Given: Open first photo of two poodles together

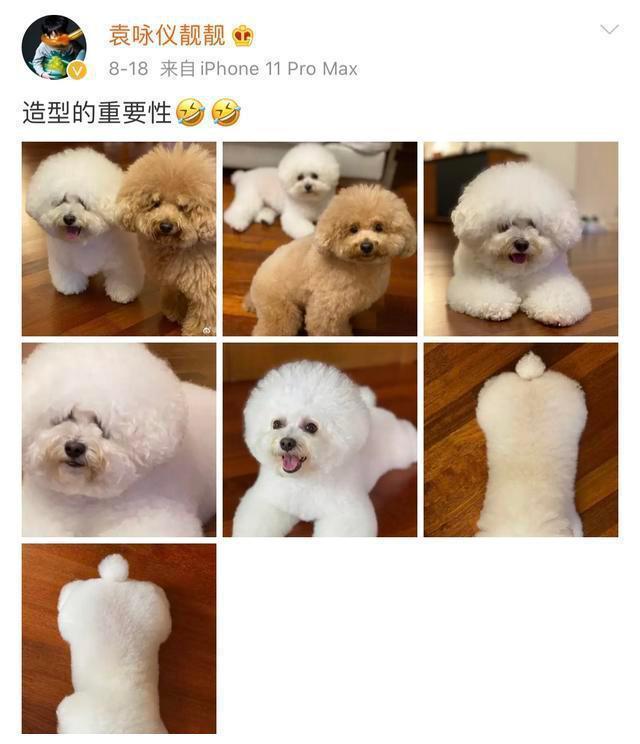Looking at the screenshot, I should coord(119,239).
